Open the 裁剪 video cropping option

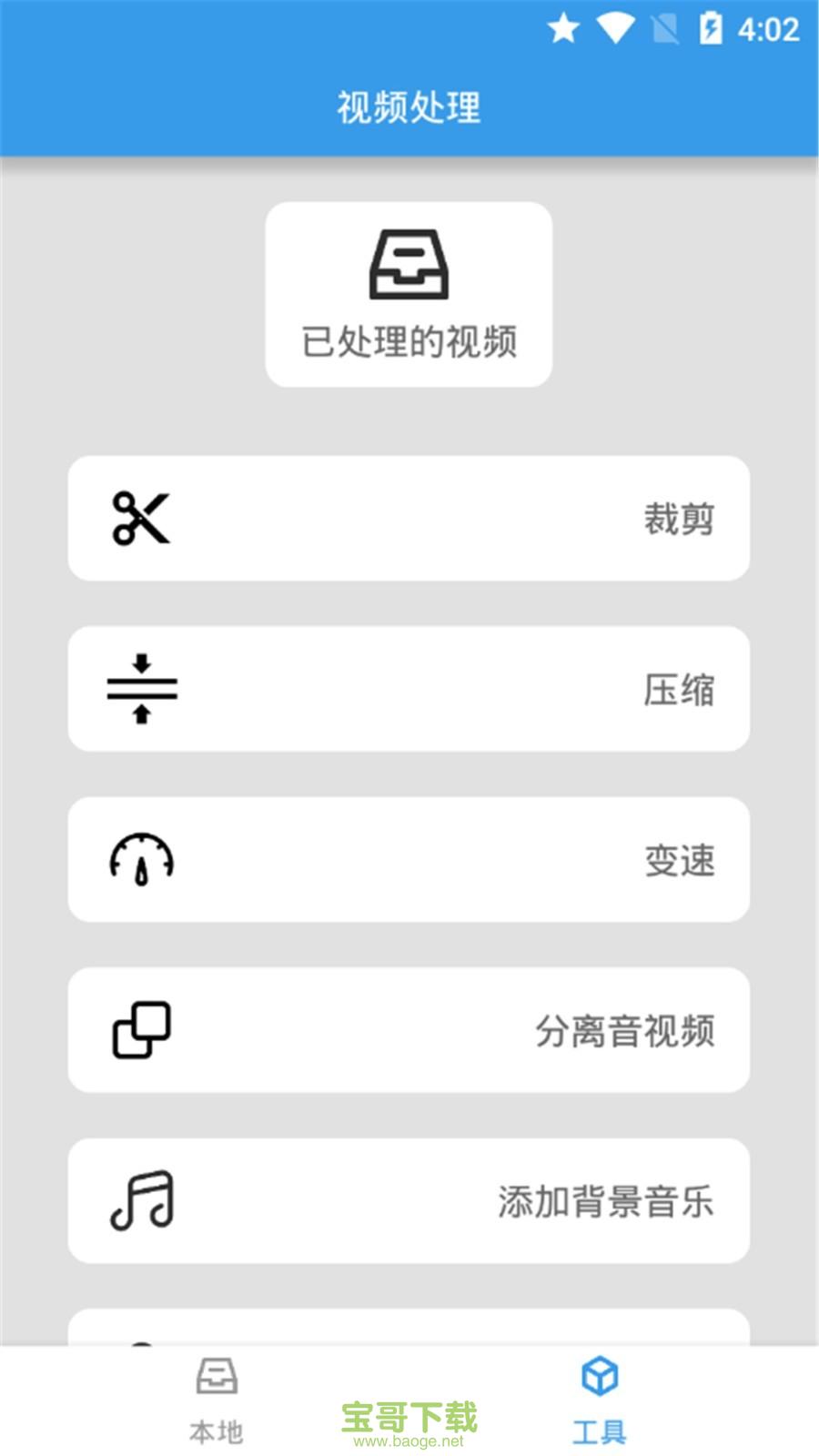point(408,519)
